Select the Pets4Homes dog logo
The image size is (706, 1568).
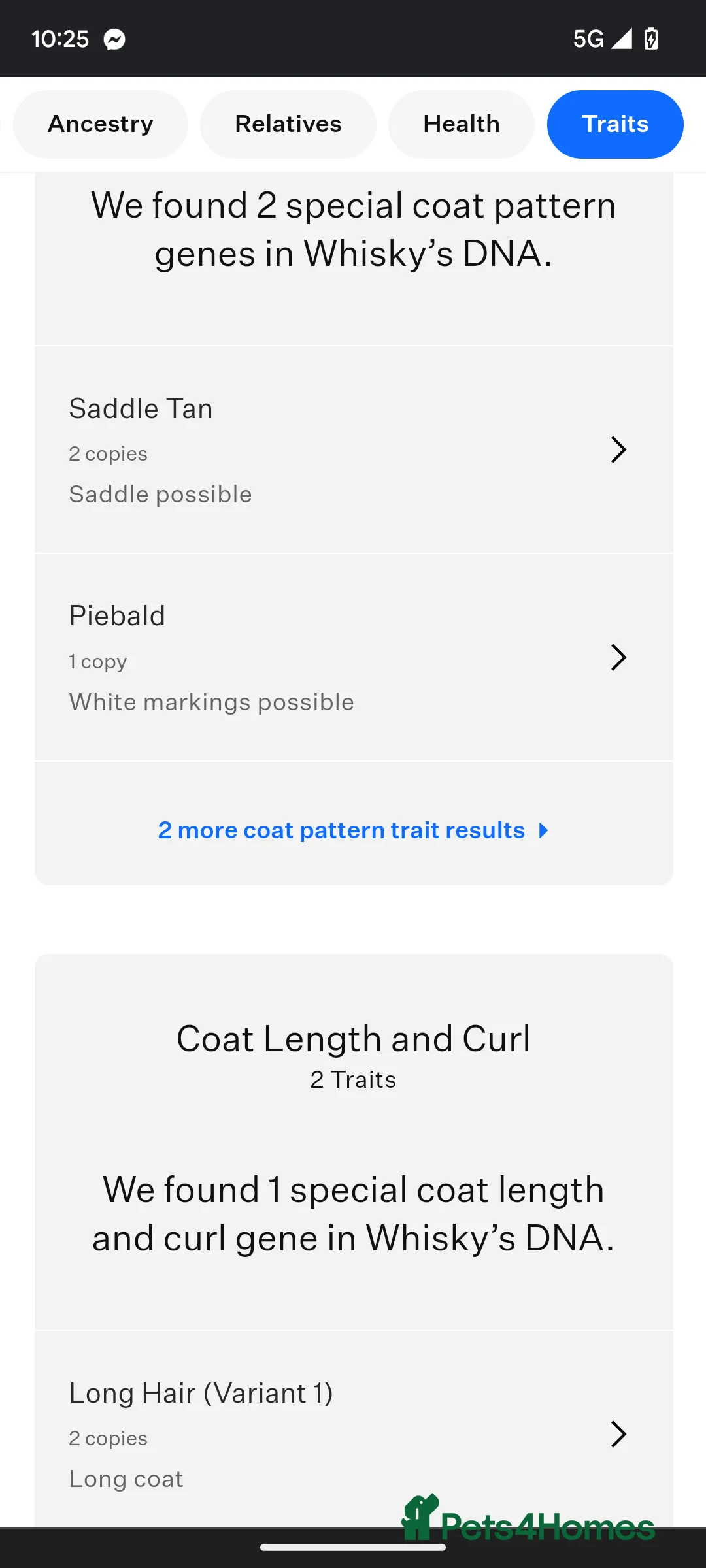pos(422,1514)
